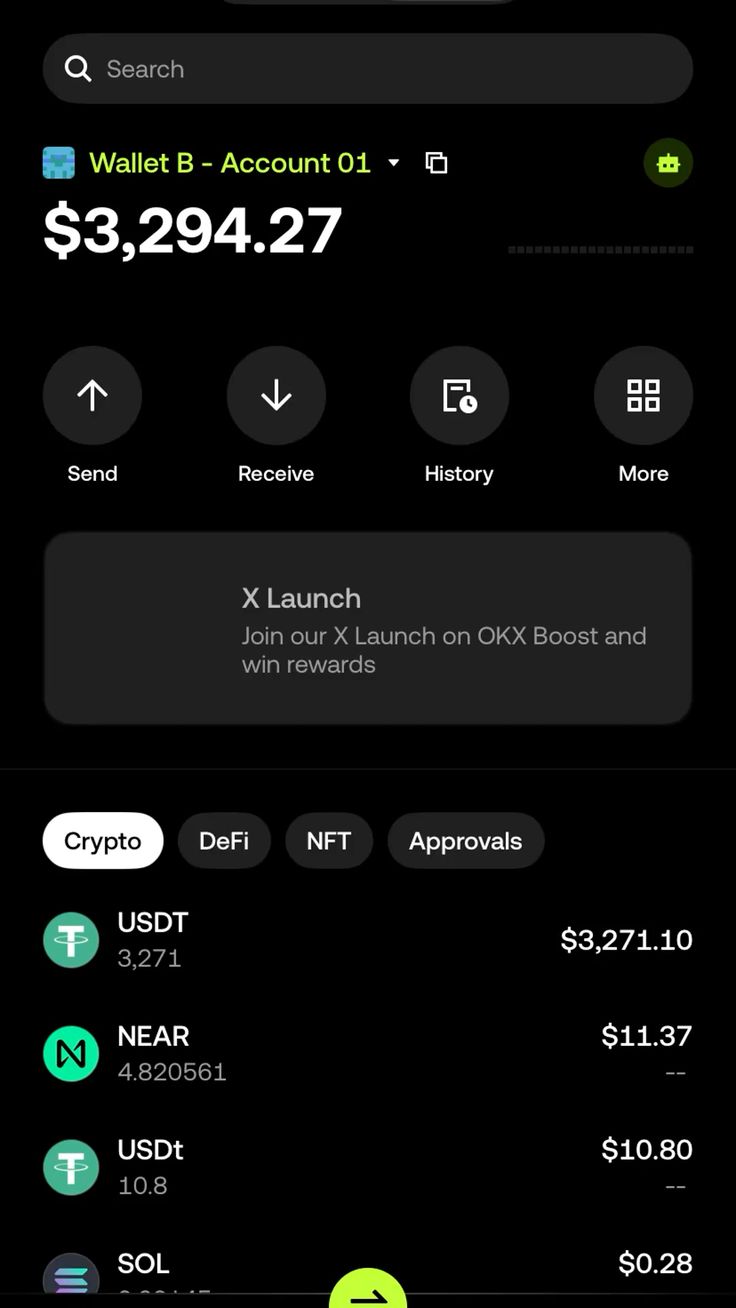Viewport: 736px width, 1308px height.
Task: Open the USDT asset worth $3,271.10
Action: point(367,940)
